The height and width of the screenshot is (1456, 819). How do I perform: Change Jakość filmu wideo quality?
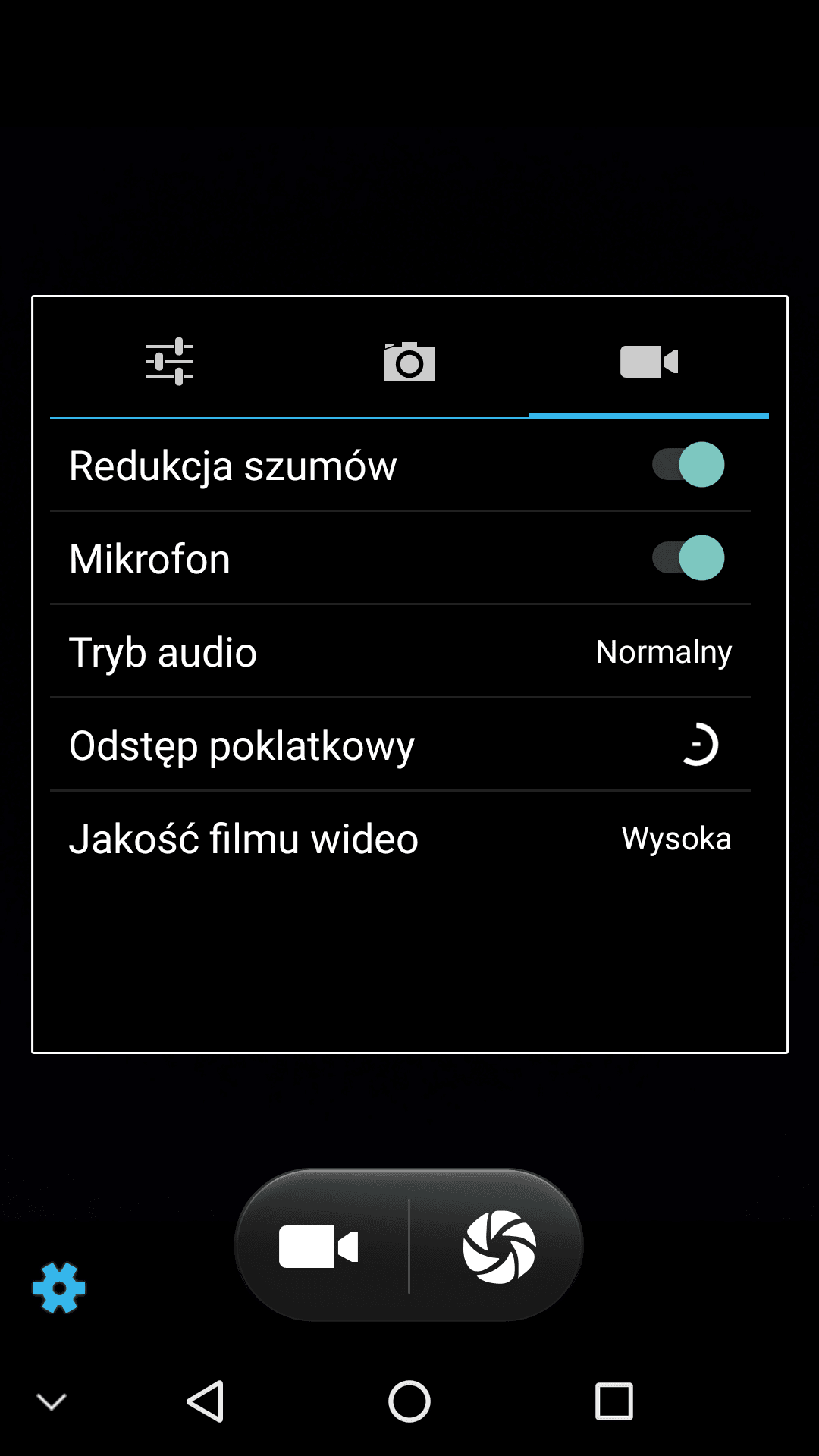400,839
